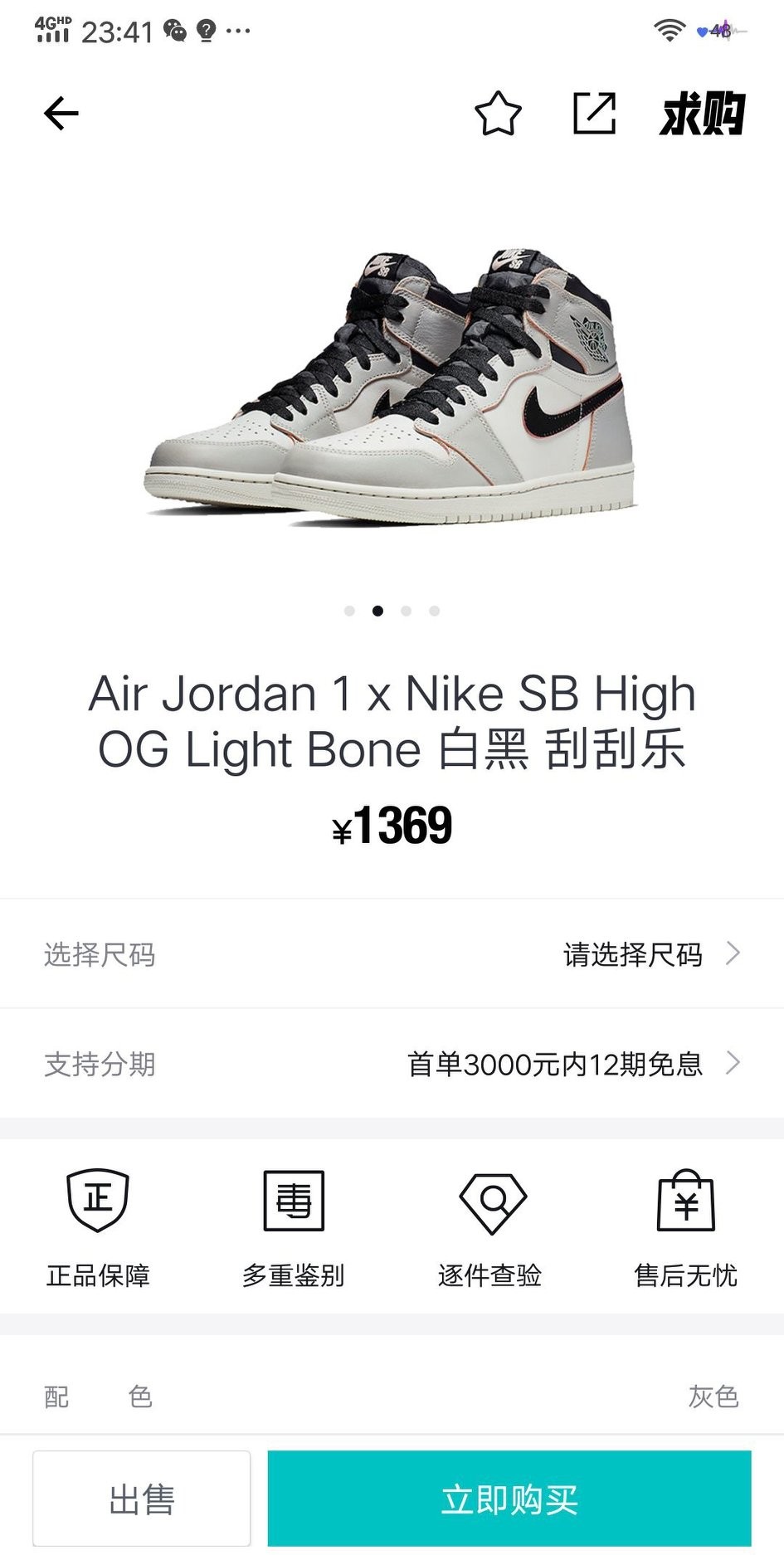This screenshot has height=1555, width=784.
Task: Expand the 选择尺码 size selection row
Action: [x=392, y=954]
